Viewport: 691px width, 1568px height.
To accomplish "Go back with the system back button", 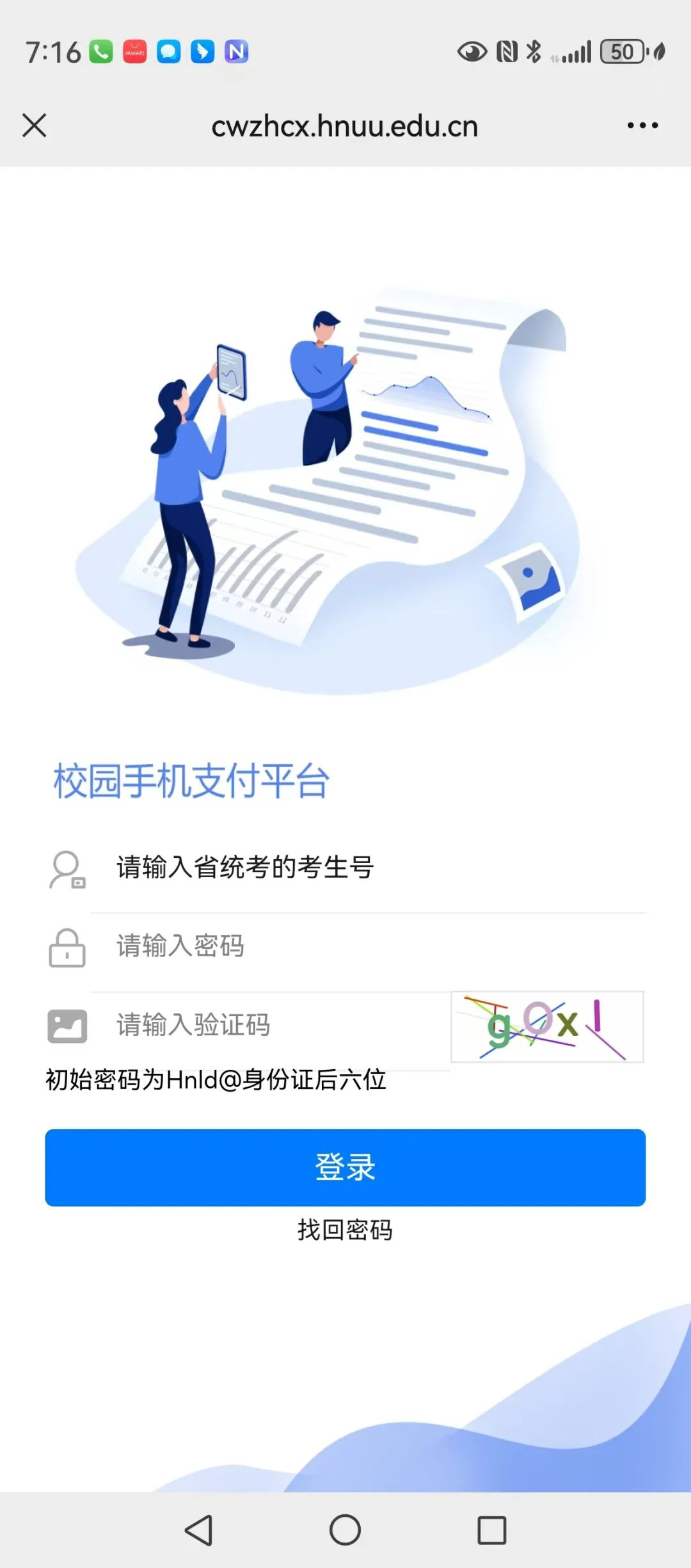I will 198,1530.
